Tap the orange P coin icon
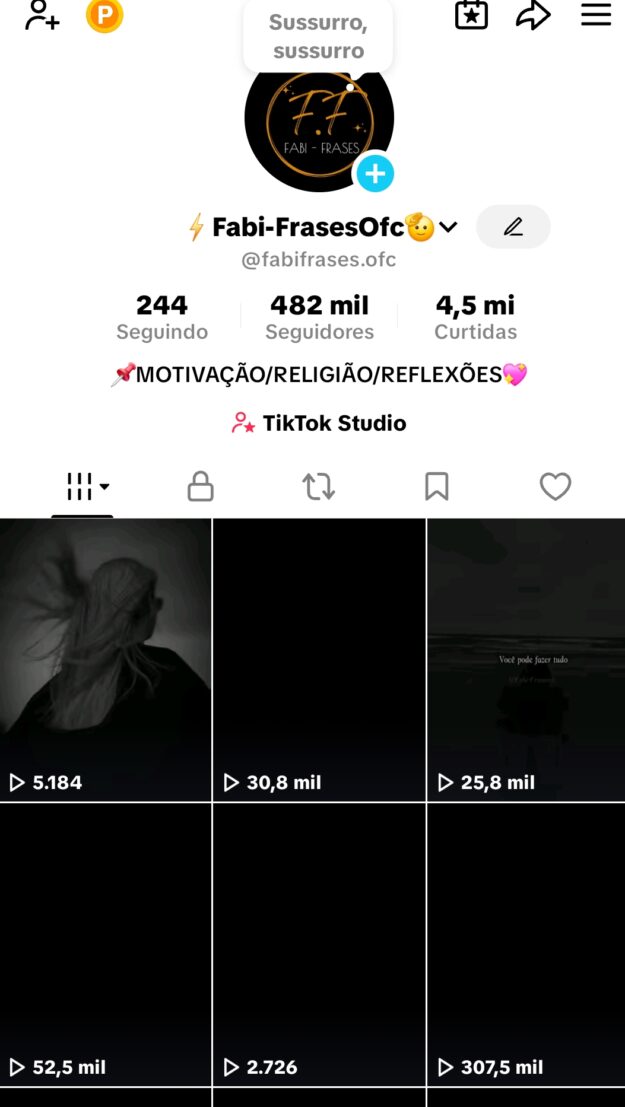Image resolution: width=625 pixels, height=1107 pixels. tap(104, 15)
